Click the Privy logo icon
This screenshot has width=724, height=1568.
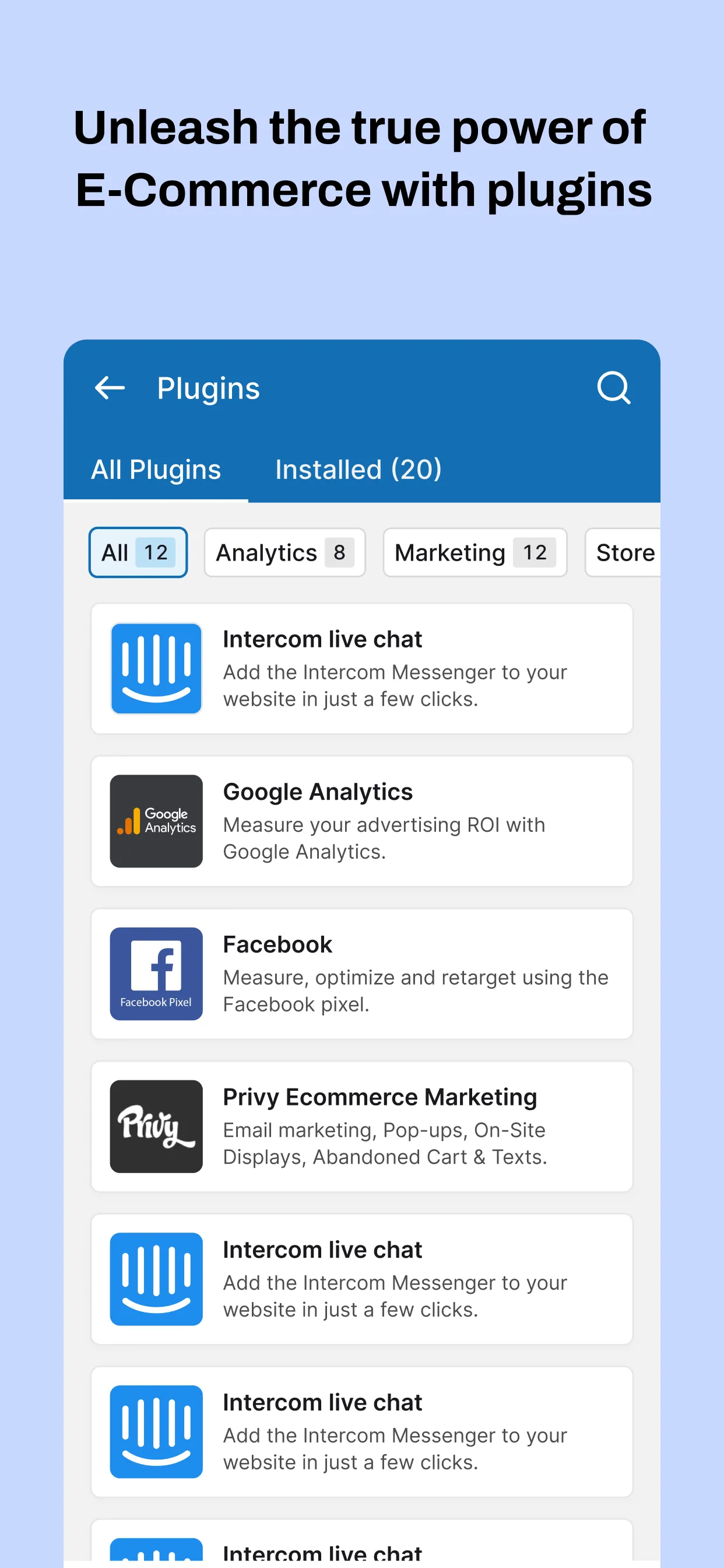coord(156,1126)
